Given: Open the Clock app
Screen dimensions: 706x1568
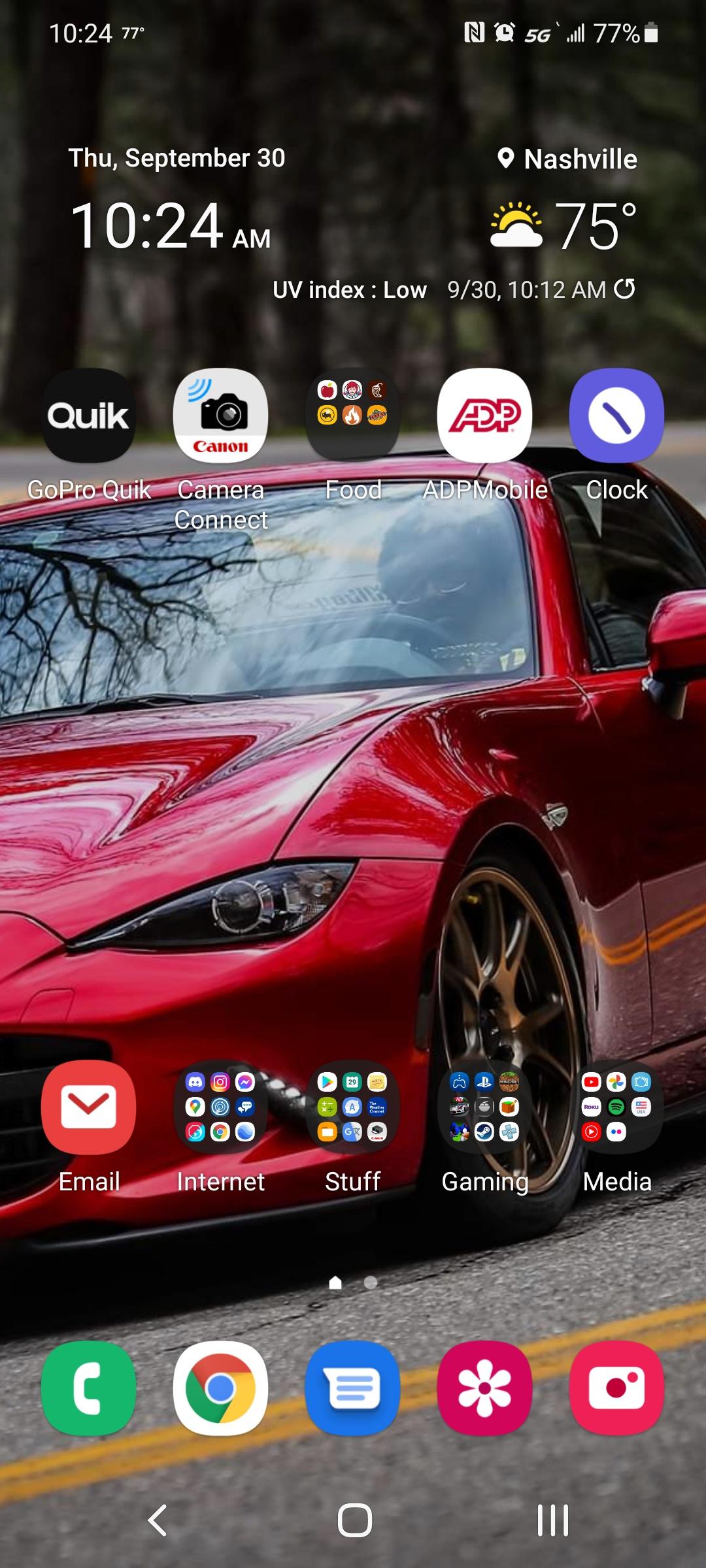Looking at the screenshot, I should pyautogui.click(x=616, y=416).
